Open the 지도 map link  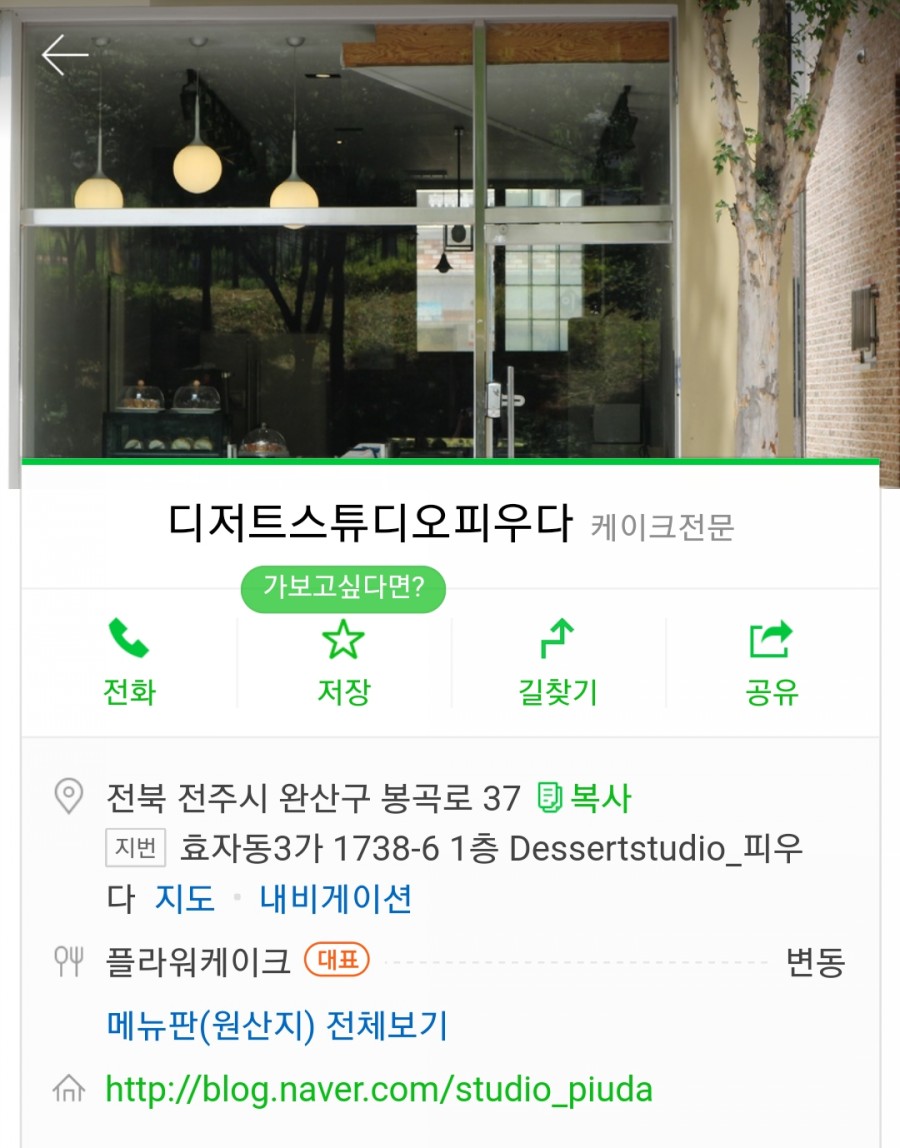point(185,898)
